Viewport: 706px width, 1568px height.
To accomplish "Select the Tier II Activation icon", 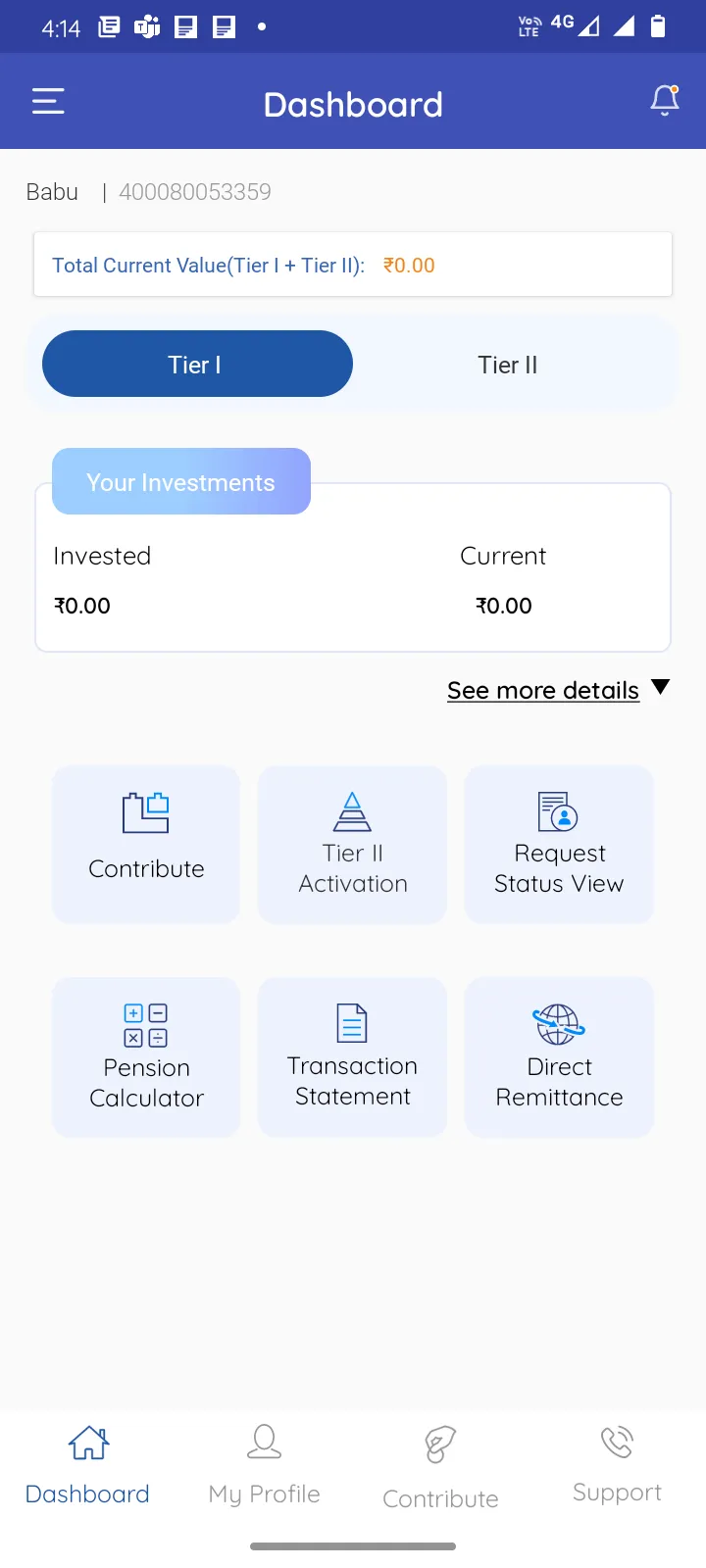I will pos(352,844).
